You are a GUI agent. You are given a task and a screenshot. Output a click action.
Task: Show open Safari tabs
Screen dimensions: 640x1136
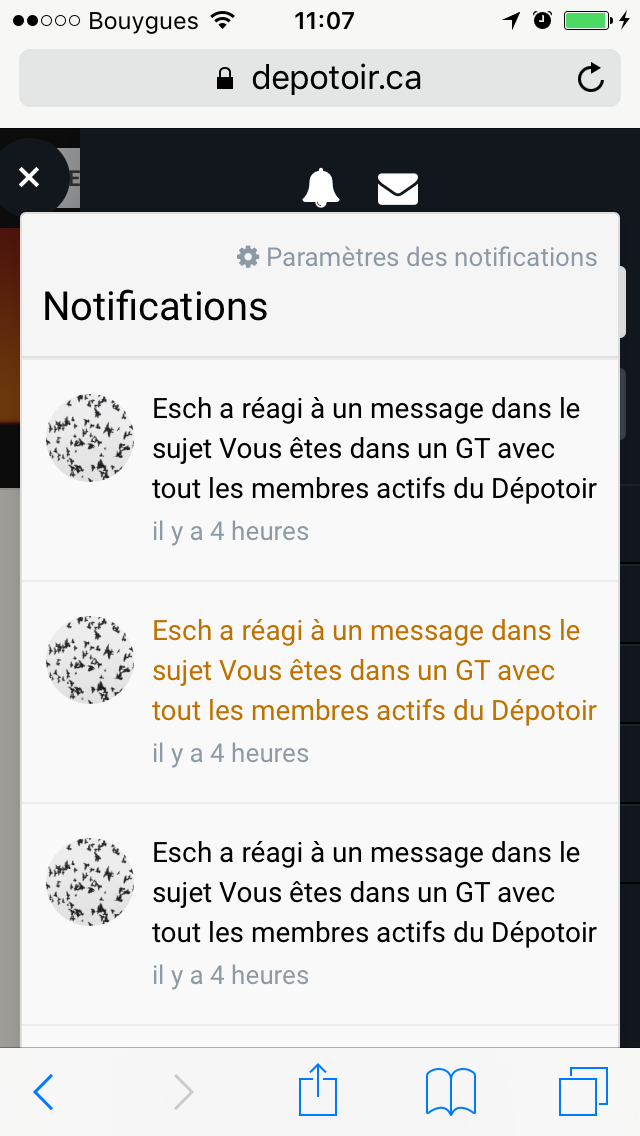(583, 1091)
